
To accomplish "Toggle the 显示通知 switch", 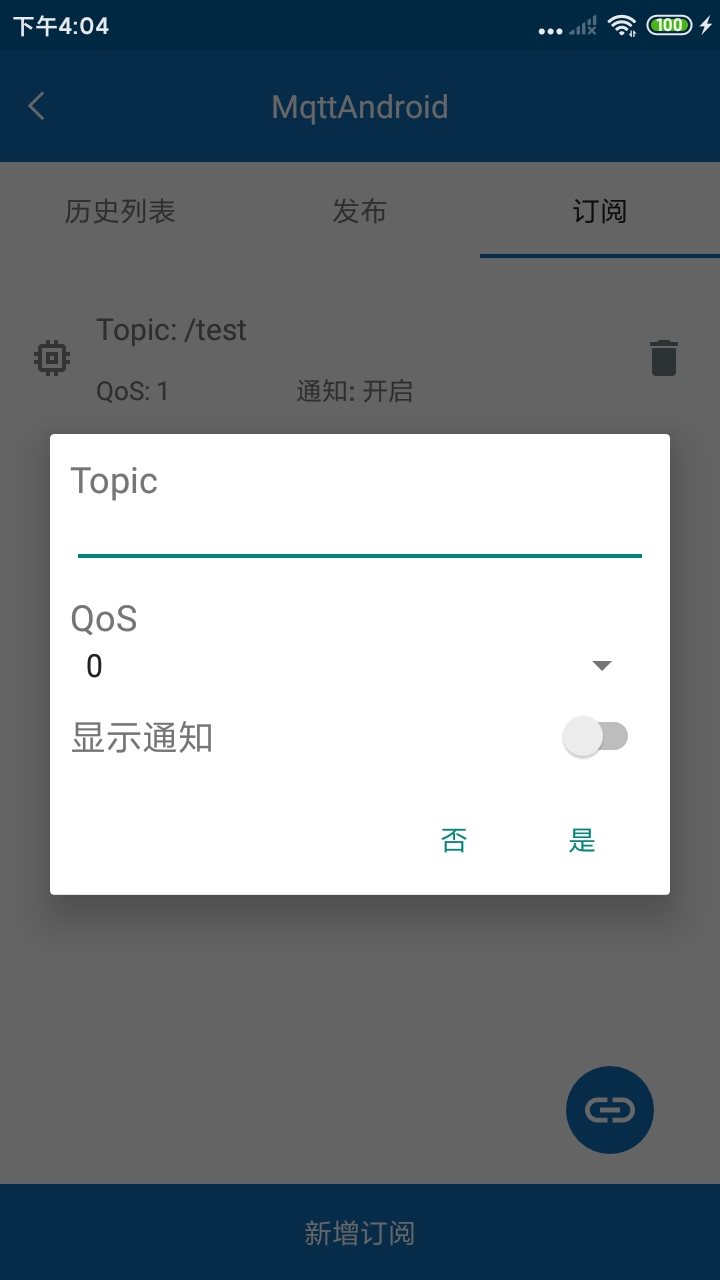I will pos(595,738).
